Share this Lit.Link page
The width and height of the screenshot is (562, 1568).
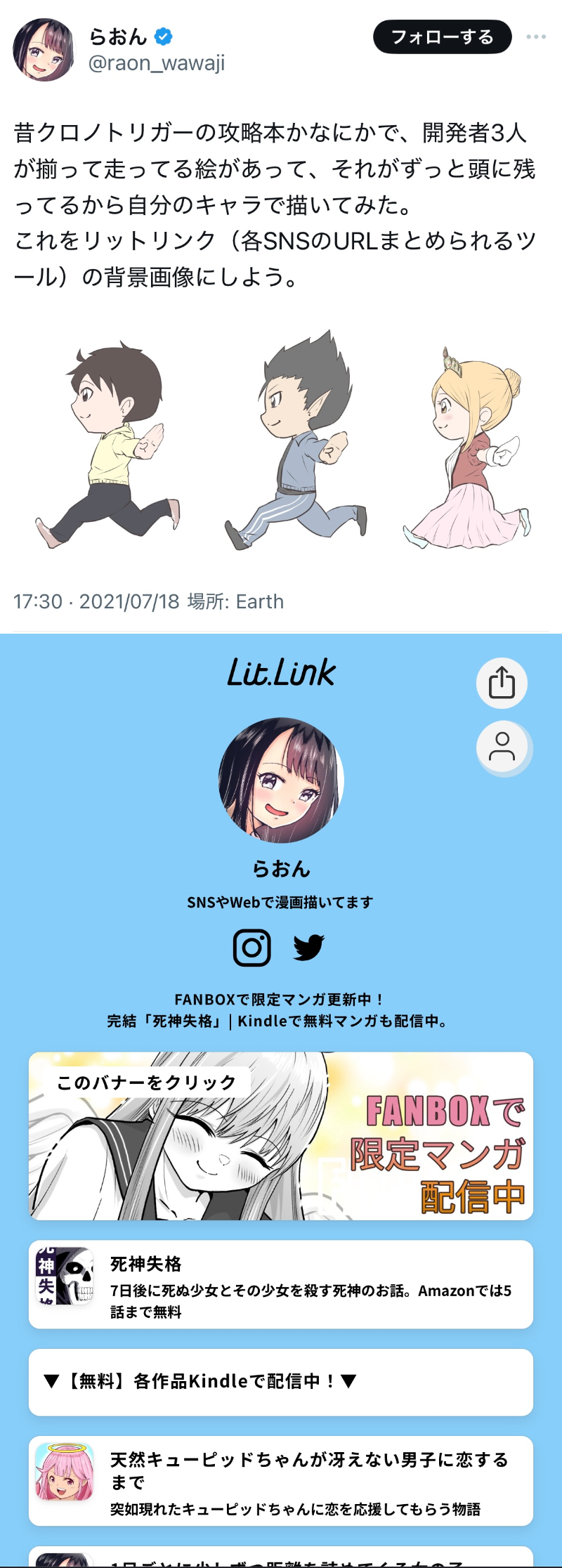coord(502,683)
